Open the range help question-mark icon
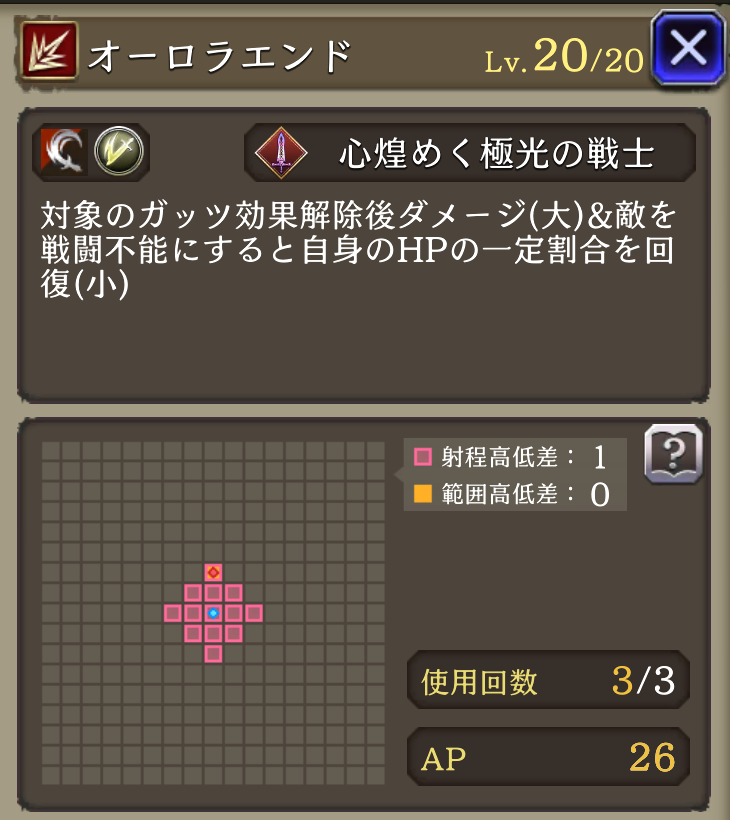The height and width of the screenshot is (820, 730). pos(672,455)
